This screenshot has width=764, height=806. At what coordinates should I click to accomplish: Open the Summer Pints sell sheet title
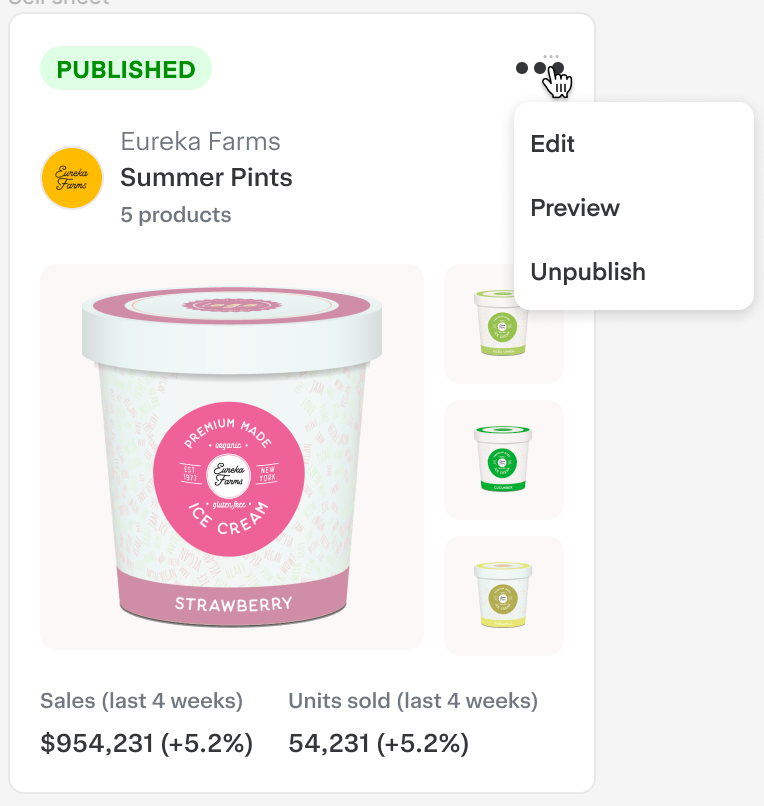point(206,178)
